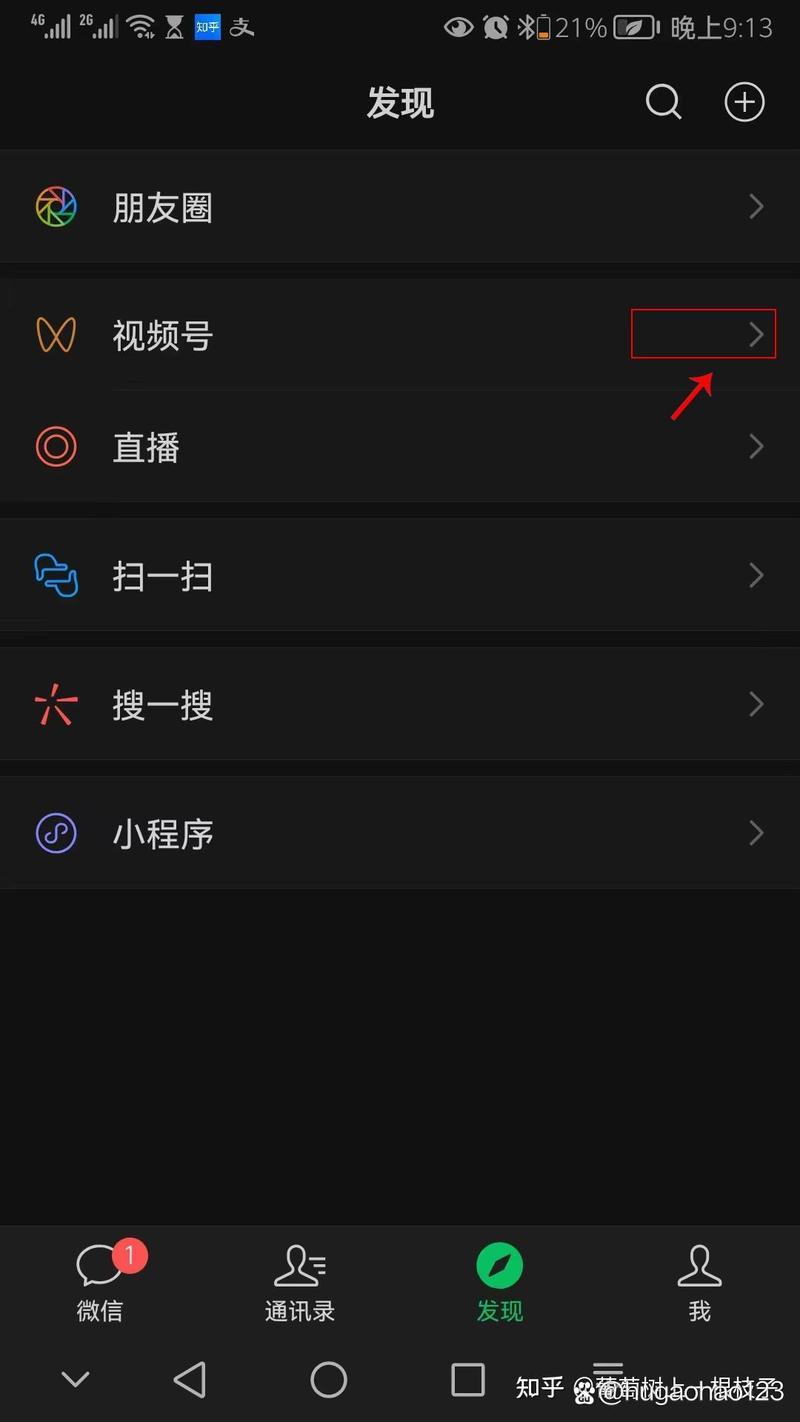Screen dimensions: 800x1422
Task: Toggle the eye icon in status bar
Action: point(459,27)
